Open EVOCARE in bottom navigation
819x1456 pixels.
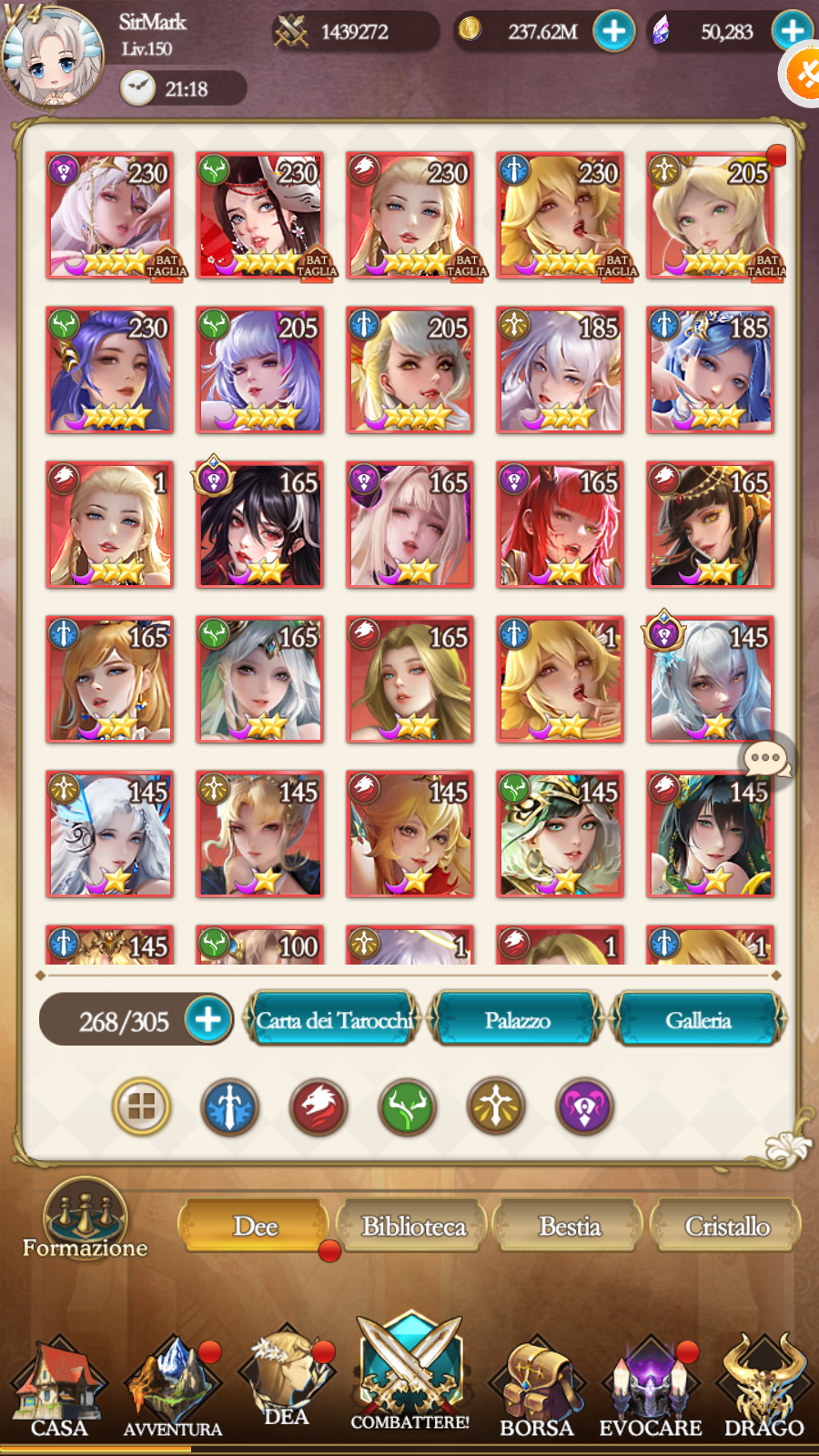tap(651, 1388)
